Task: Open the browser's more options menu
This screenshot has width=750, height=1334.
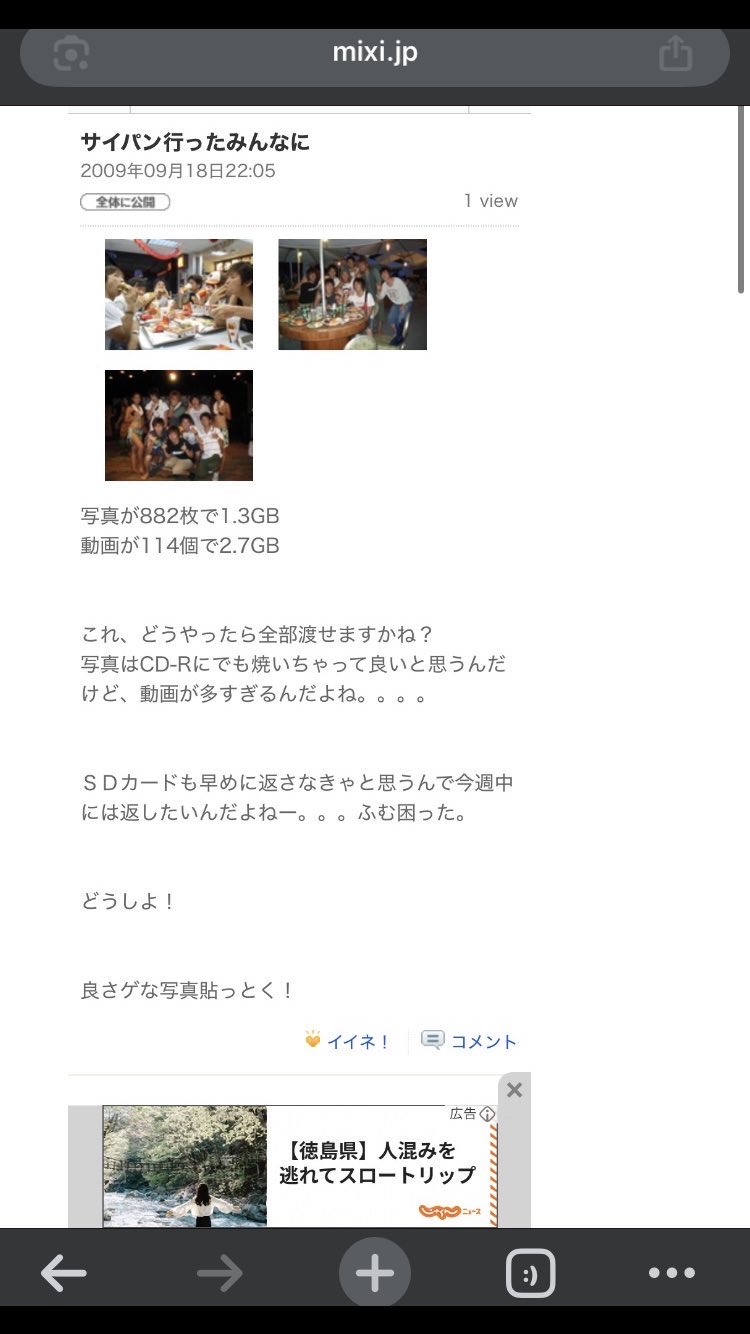Action: point(671,1273)
